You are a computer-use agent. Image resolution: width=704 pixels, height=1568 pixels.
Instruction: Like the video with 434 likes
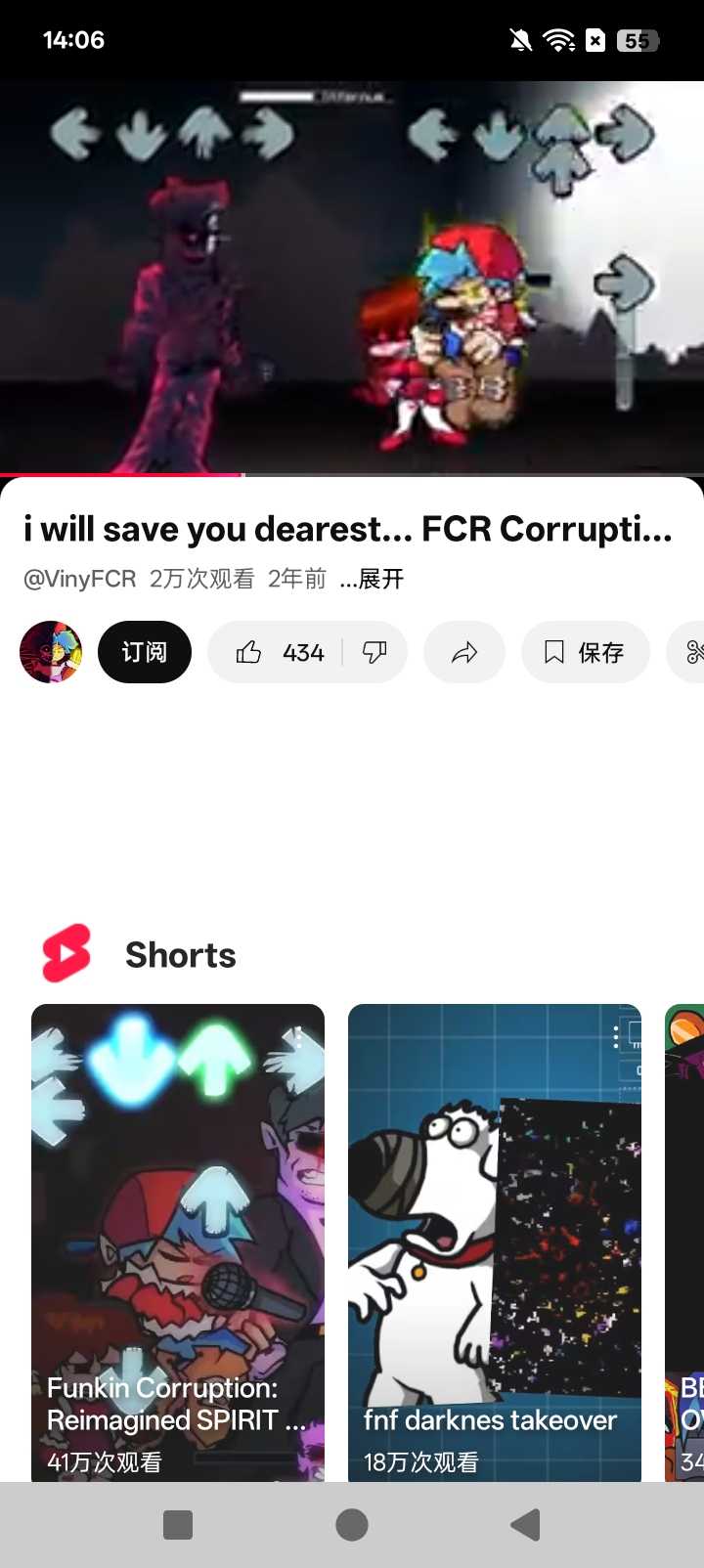[278, 652]
